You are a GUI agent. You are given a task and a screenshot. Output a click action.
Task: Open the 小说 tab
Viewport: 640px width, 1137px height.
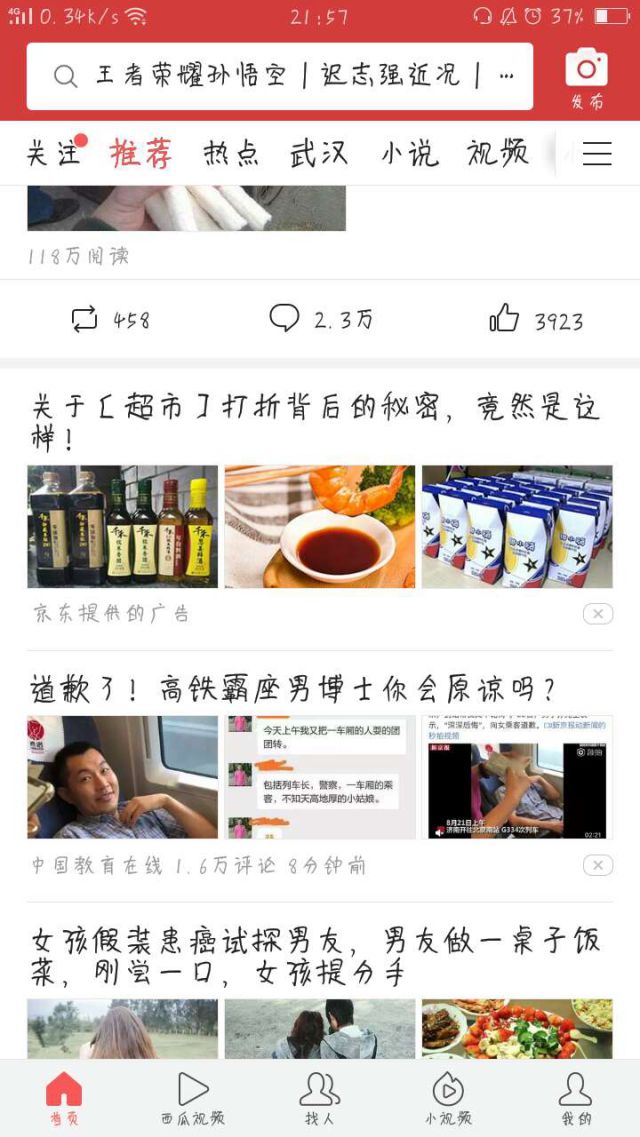(x=408, y=153)
